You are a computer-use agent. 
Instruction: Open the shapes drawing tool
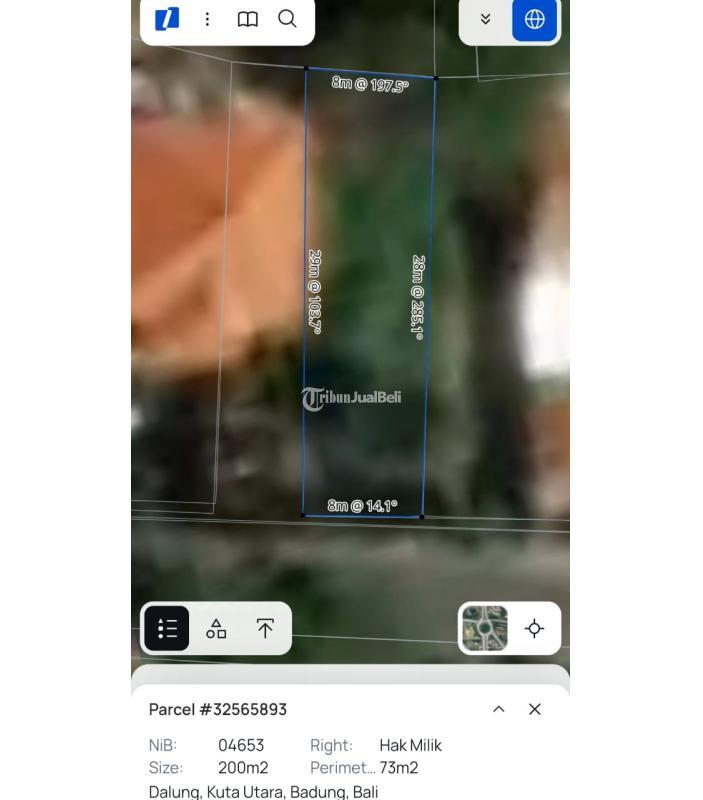216,628
